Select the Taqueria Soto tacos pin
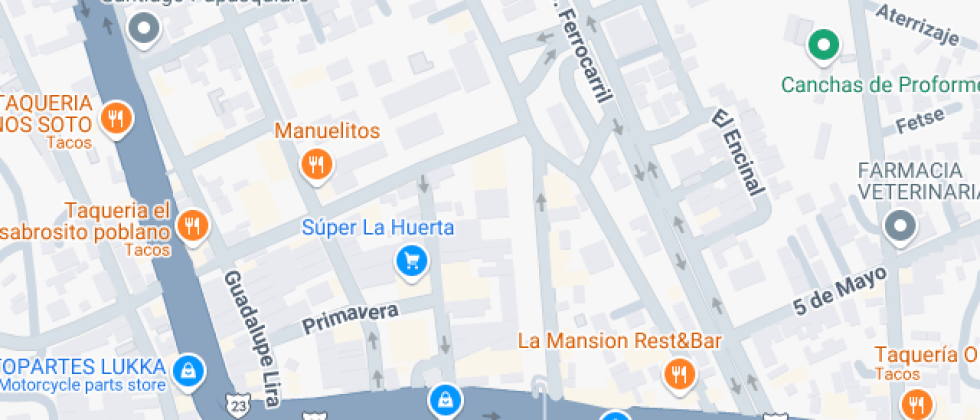The image size is (980, 420). [x=117, y=120]
